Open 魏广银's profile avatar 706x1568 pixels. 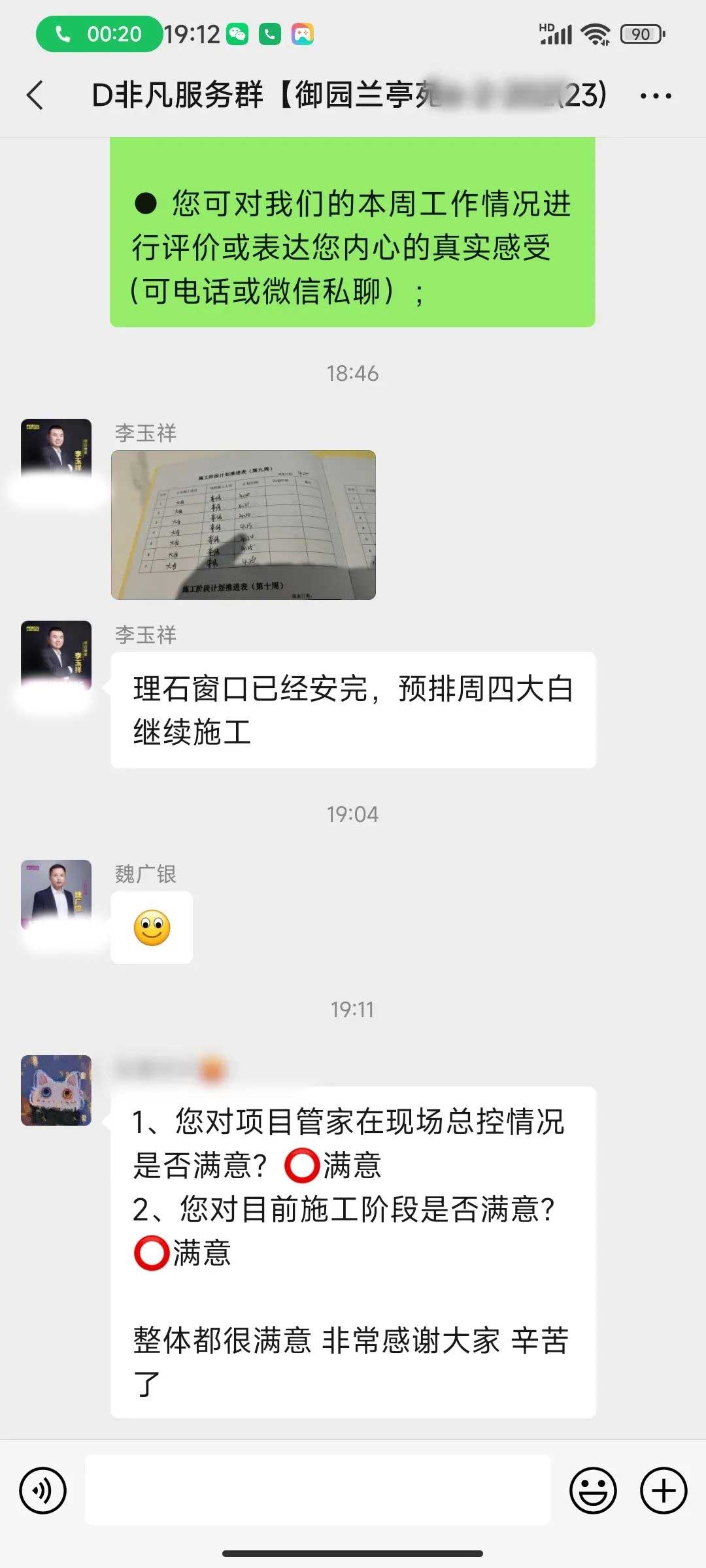click(56, 892)
